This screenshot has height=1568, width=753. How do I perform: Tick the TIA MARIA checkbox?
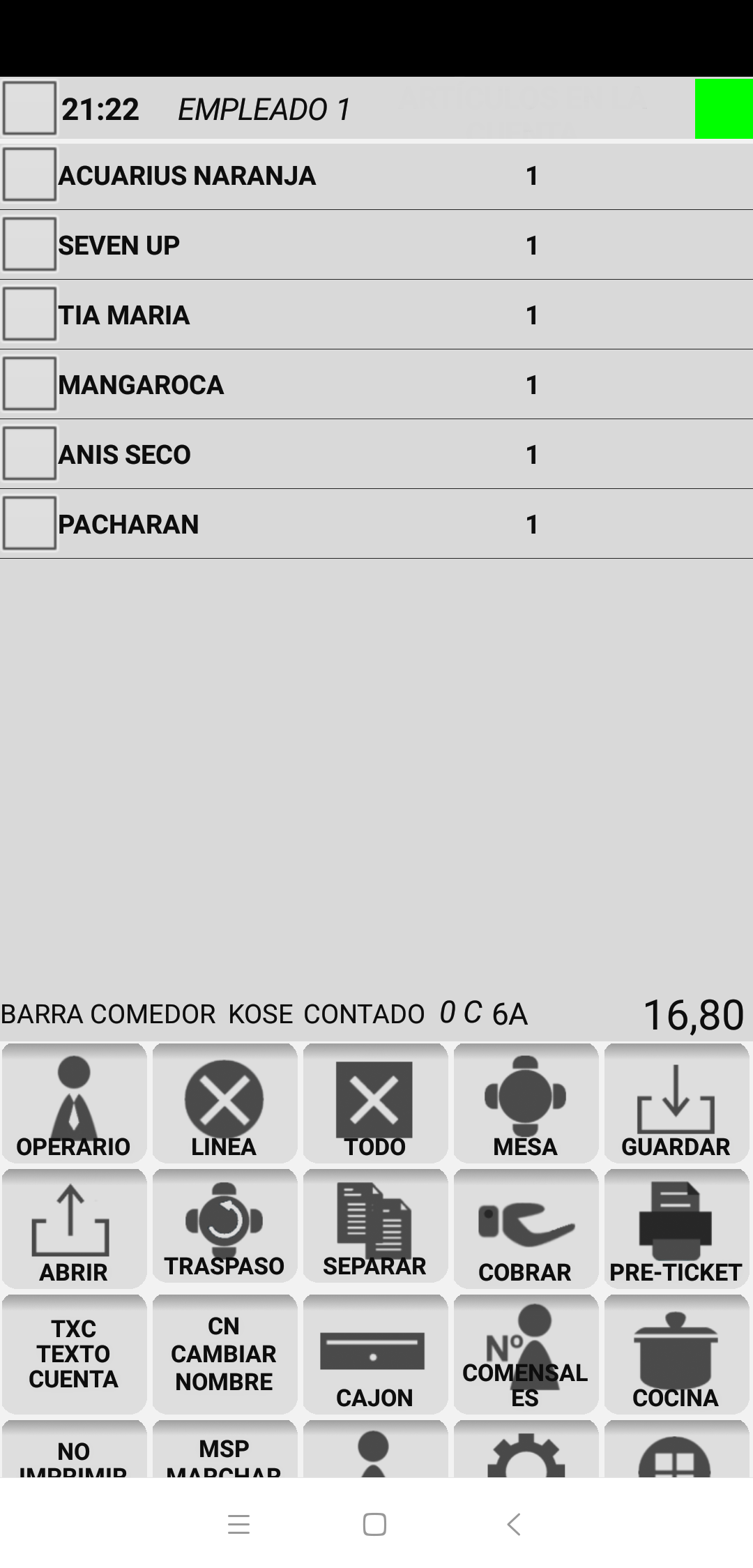[29, 314]
